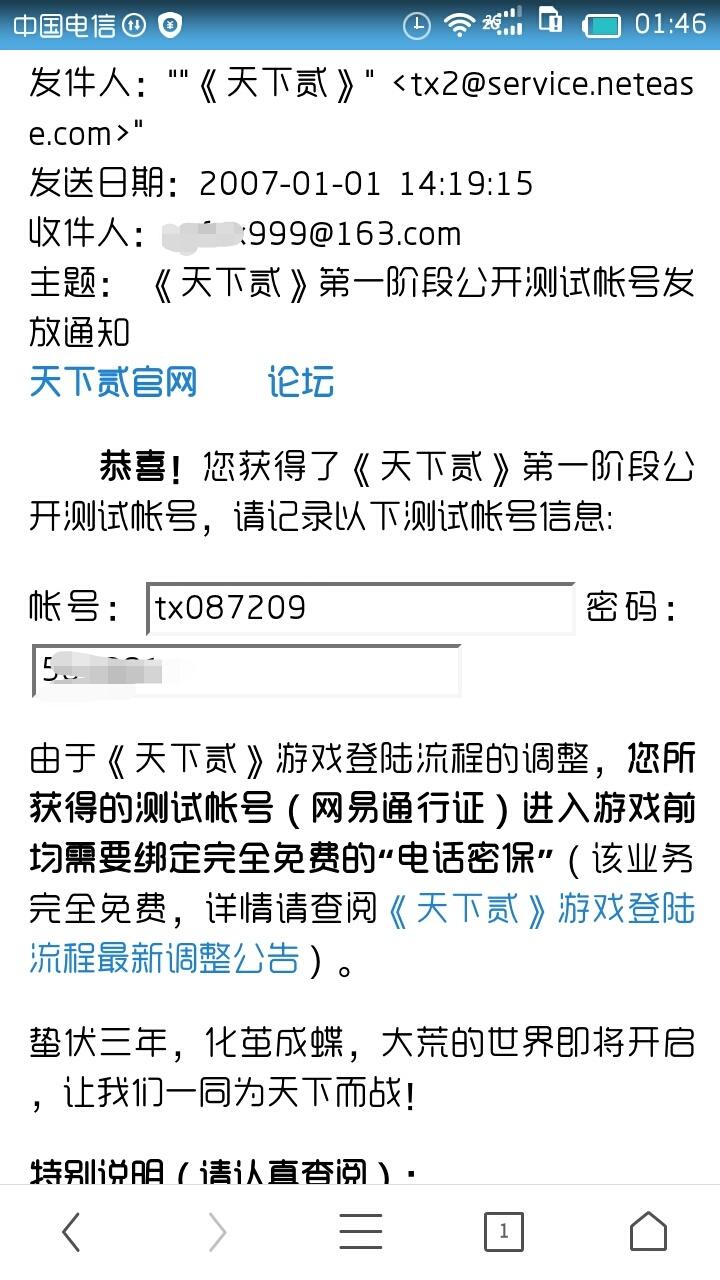Tap the 帐号 account field
The height and width of the screenshot is (1280, 720).
[x=360, y=608]
